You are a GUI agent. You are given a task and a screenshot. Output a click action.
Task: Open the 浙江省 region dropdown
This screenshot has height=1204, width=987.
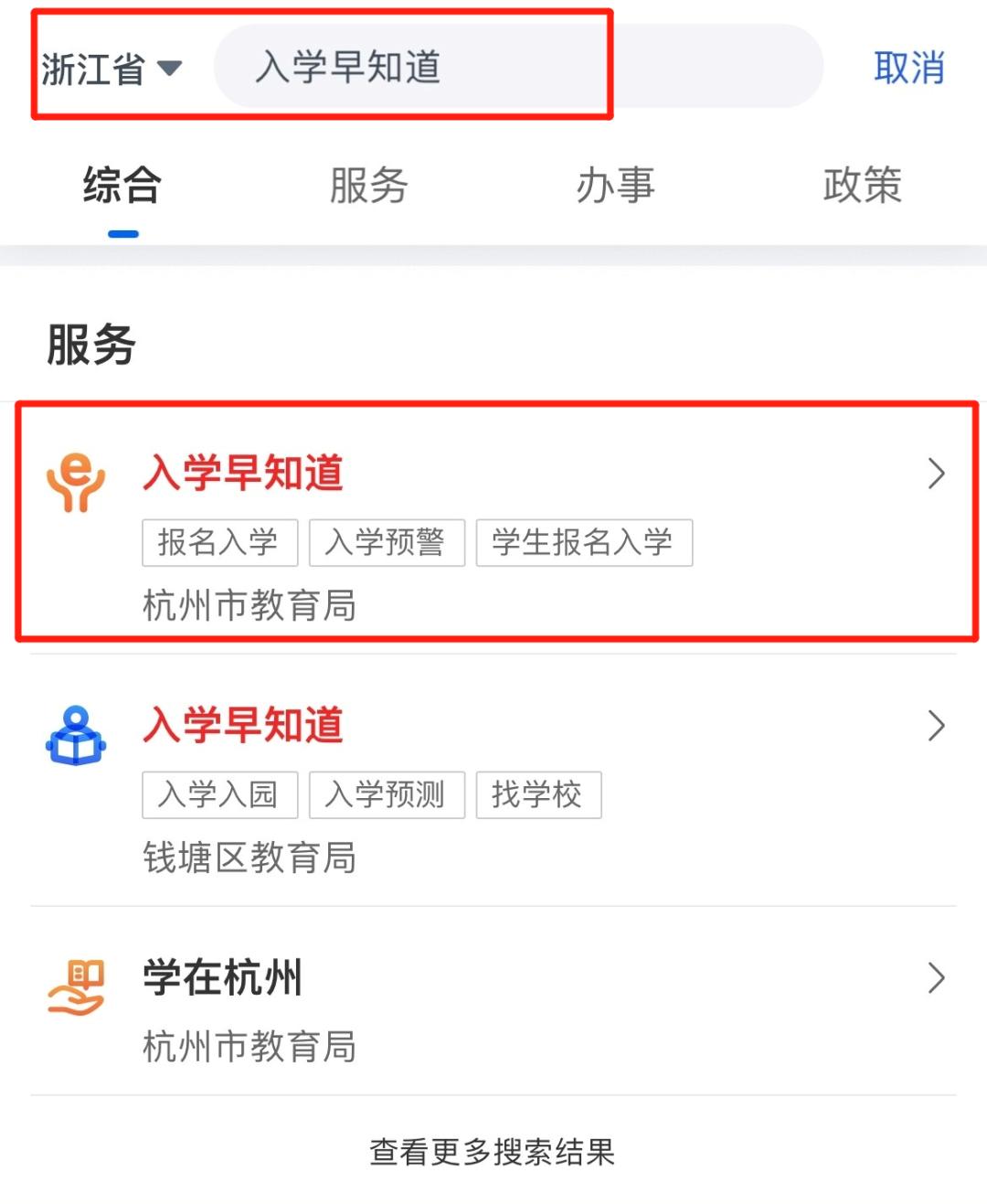tap(111, 69)
